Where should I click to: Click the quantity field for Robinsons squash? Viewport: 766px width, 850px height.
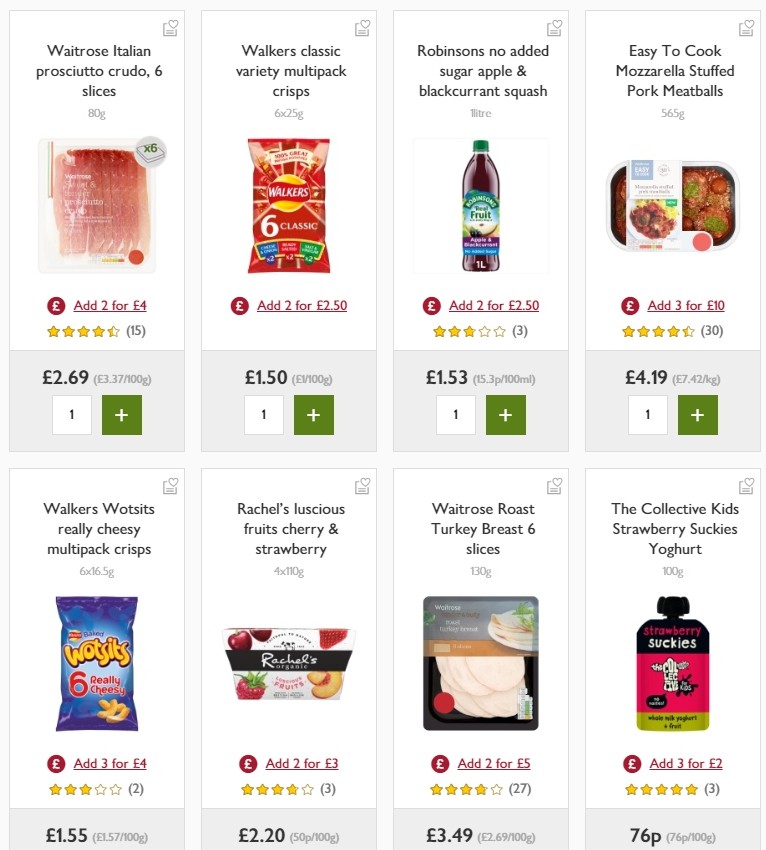tap(456, 414)
